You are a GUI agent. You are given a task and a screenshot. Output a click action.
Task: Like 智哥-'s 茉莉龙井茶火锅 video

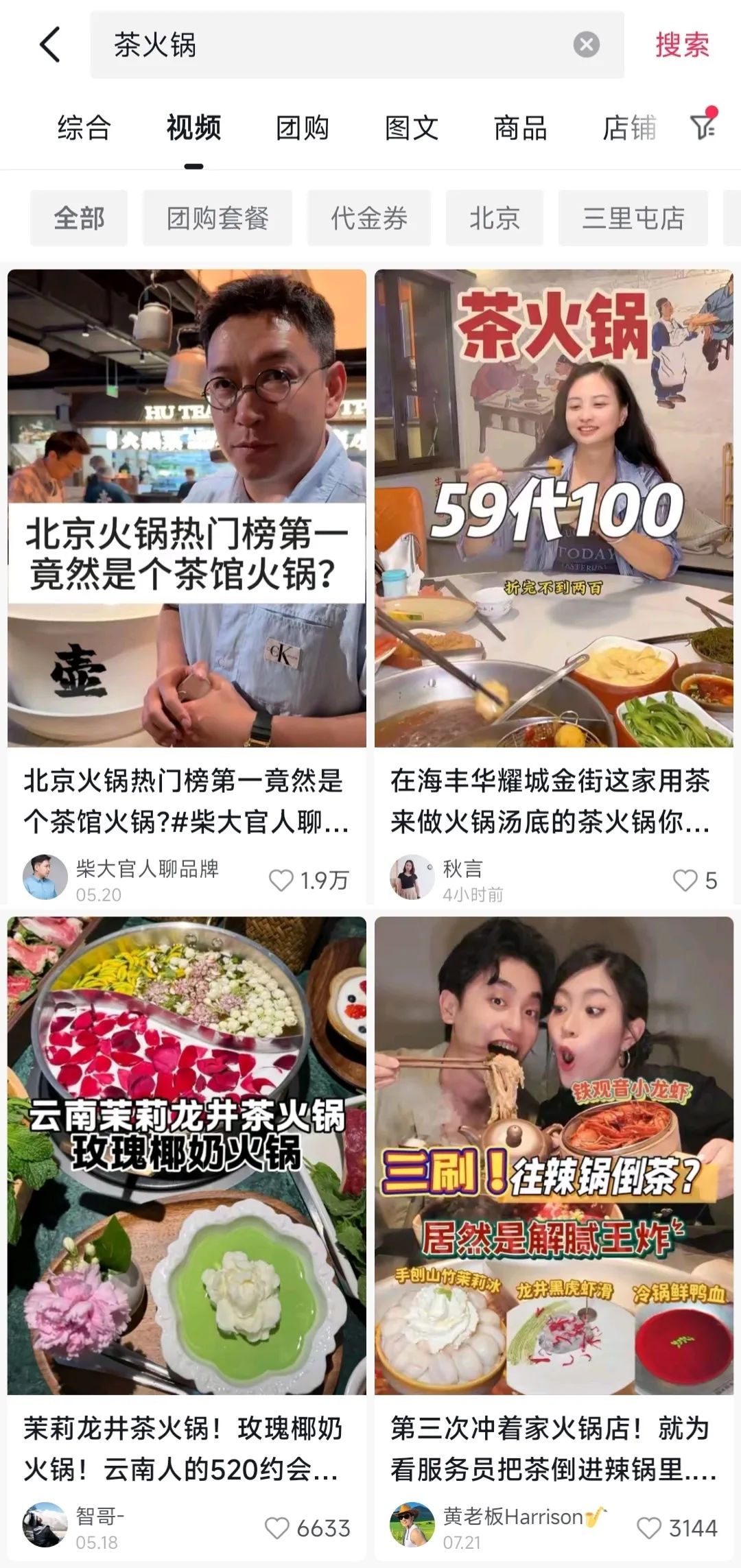tap(277, 1528)
